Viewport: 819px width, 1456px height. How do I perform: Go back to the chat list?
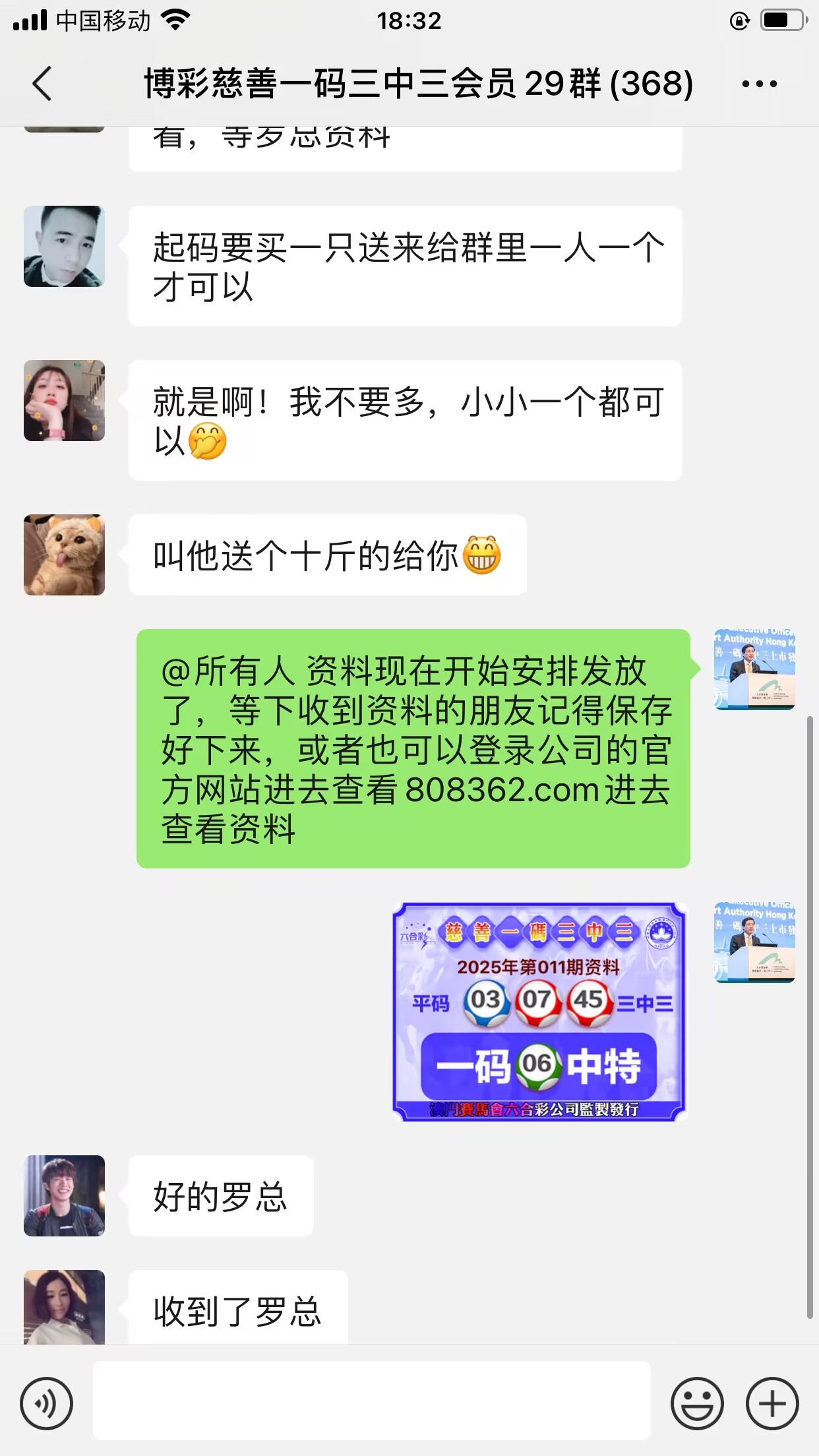42,84
